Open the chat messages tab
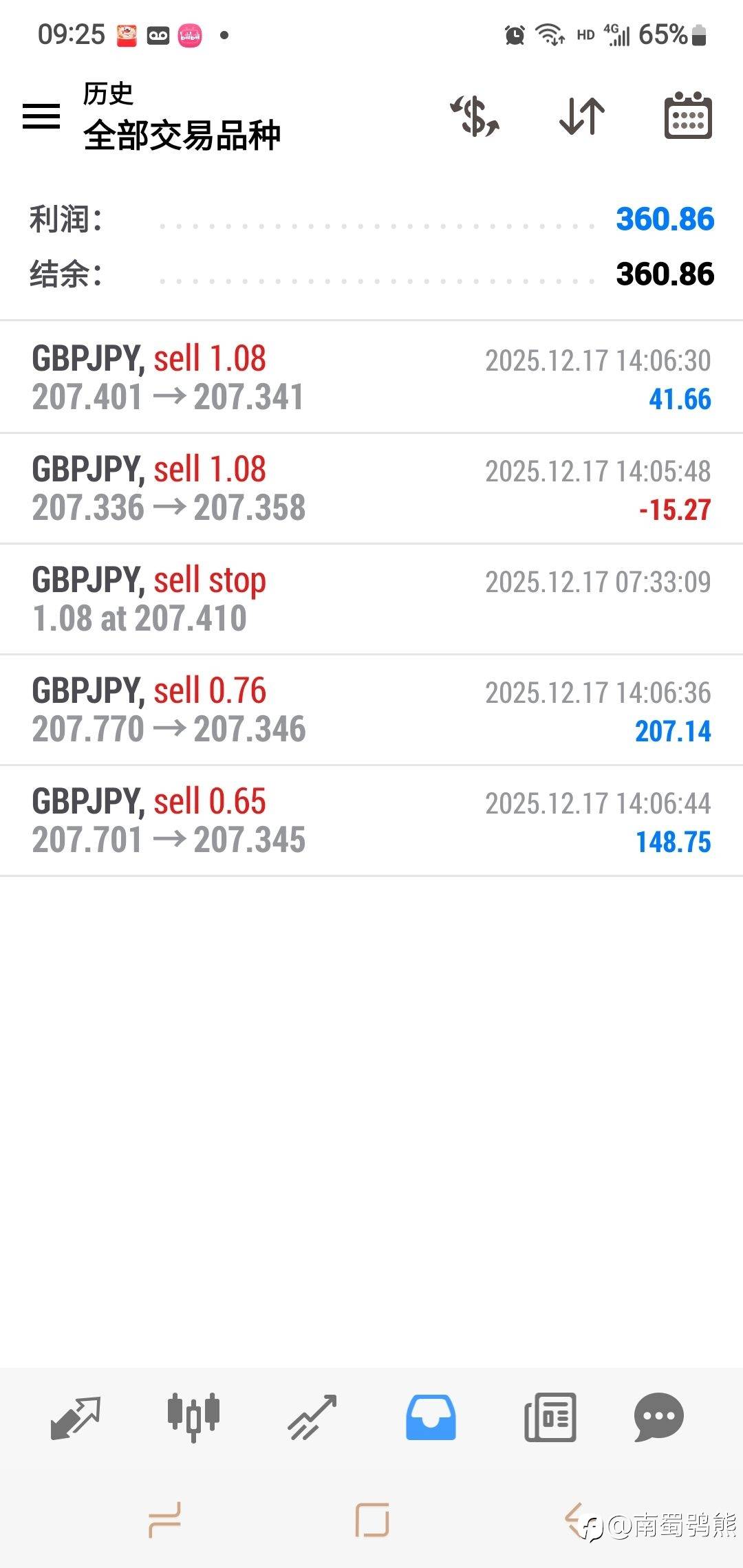This screenshot has width=743, height=1568. [x=658, y=1418]
